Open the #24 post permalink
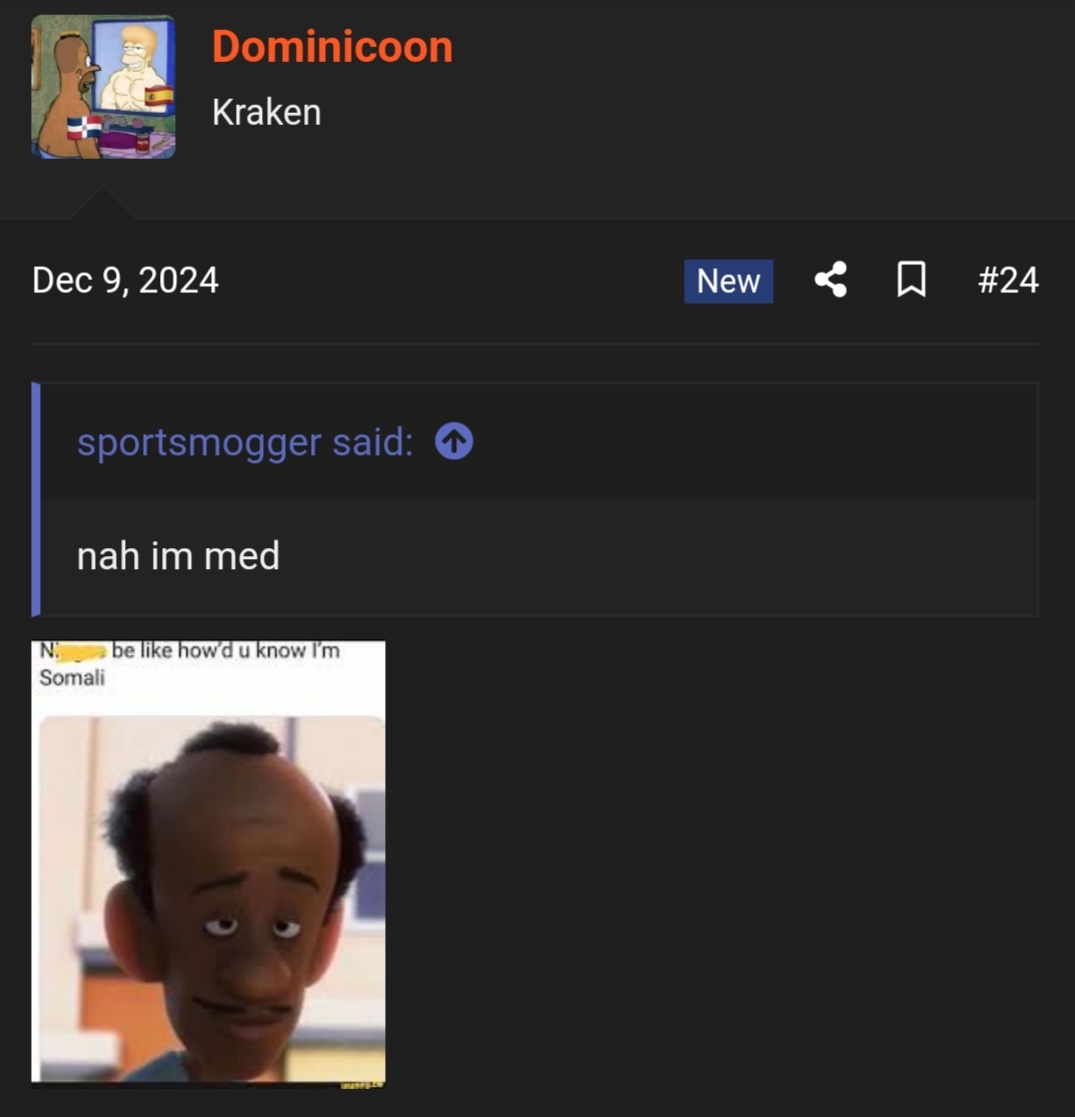Viewport: 1075px width, 1117px height. [1007, 280]
